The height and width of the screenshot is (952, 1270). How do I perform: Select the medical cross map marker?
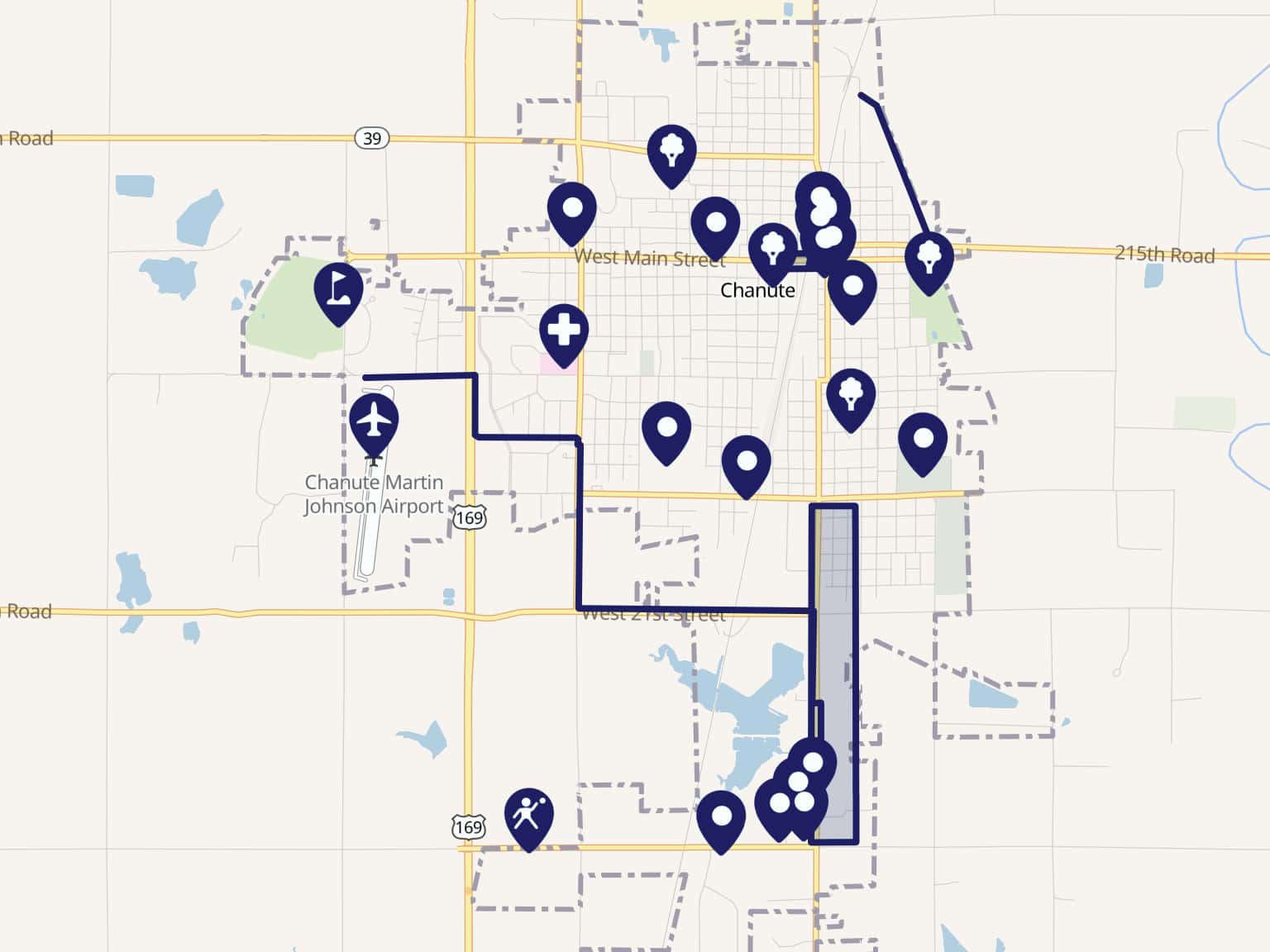[563, 330]
